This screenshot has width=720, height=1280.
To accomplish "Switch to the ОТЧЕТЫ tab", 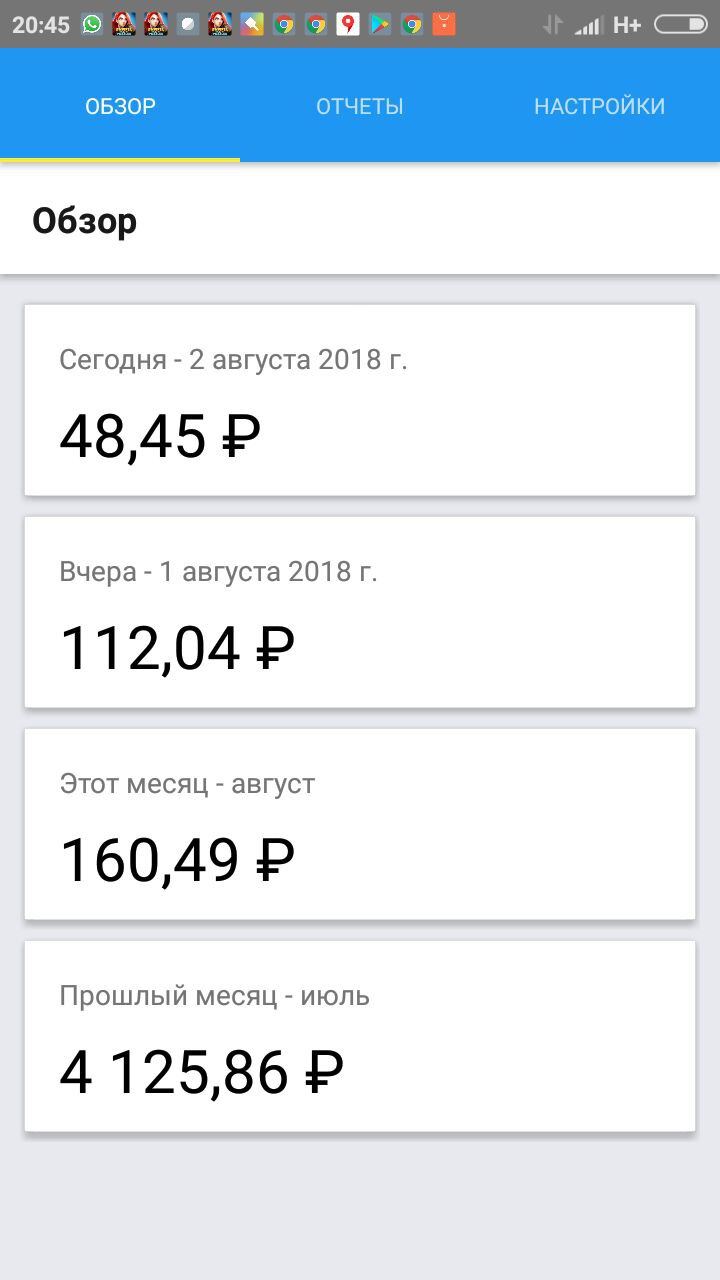I will tap(360, 106).
